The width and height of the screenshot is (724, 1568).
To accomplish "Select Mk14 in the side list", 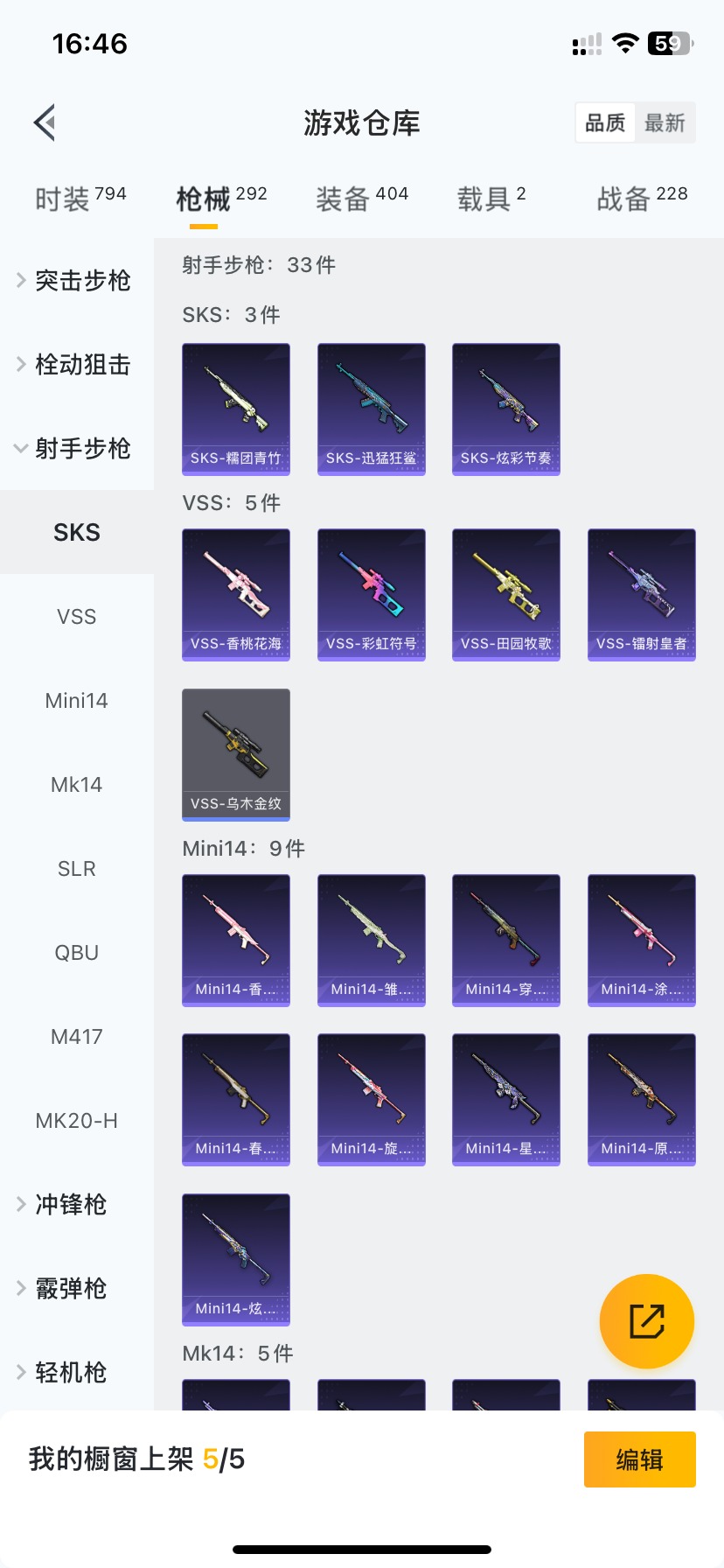I will (77, 784).
